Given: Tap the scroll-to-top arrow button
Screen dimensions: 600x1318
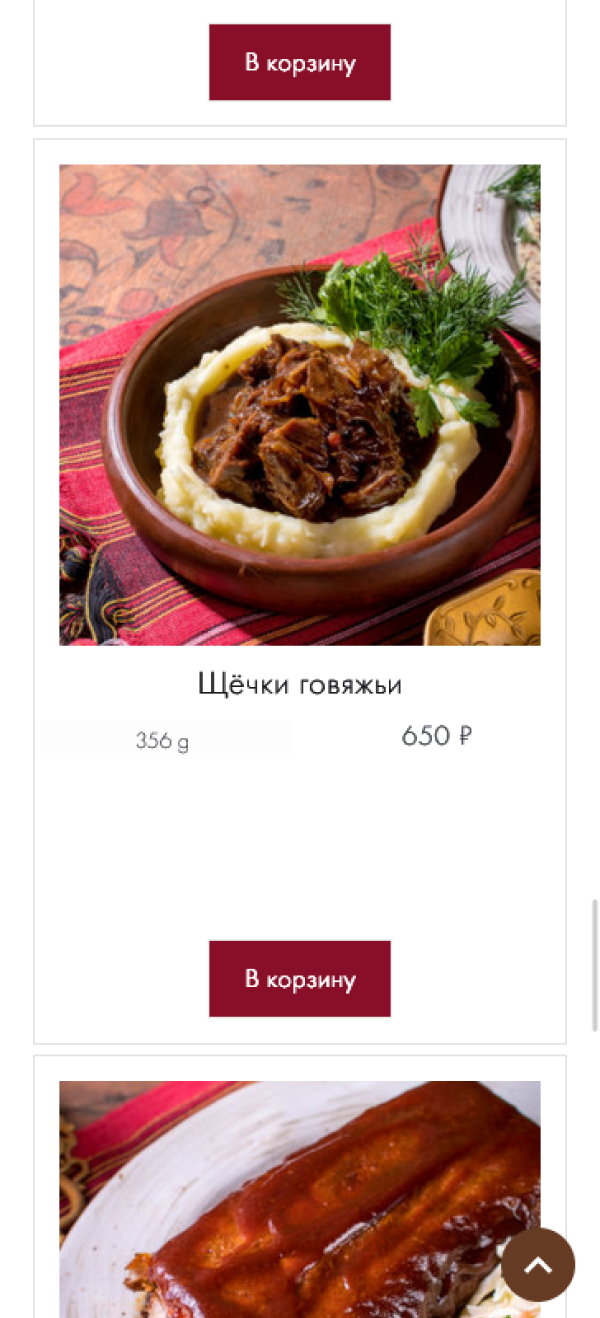Looking at the screenshot, I should tap(538, 1264).
